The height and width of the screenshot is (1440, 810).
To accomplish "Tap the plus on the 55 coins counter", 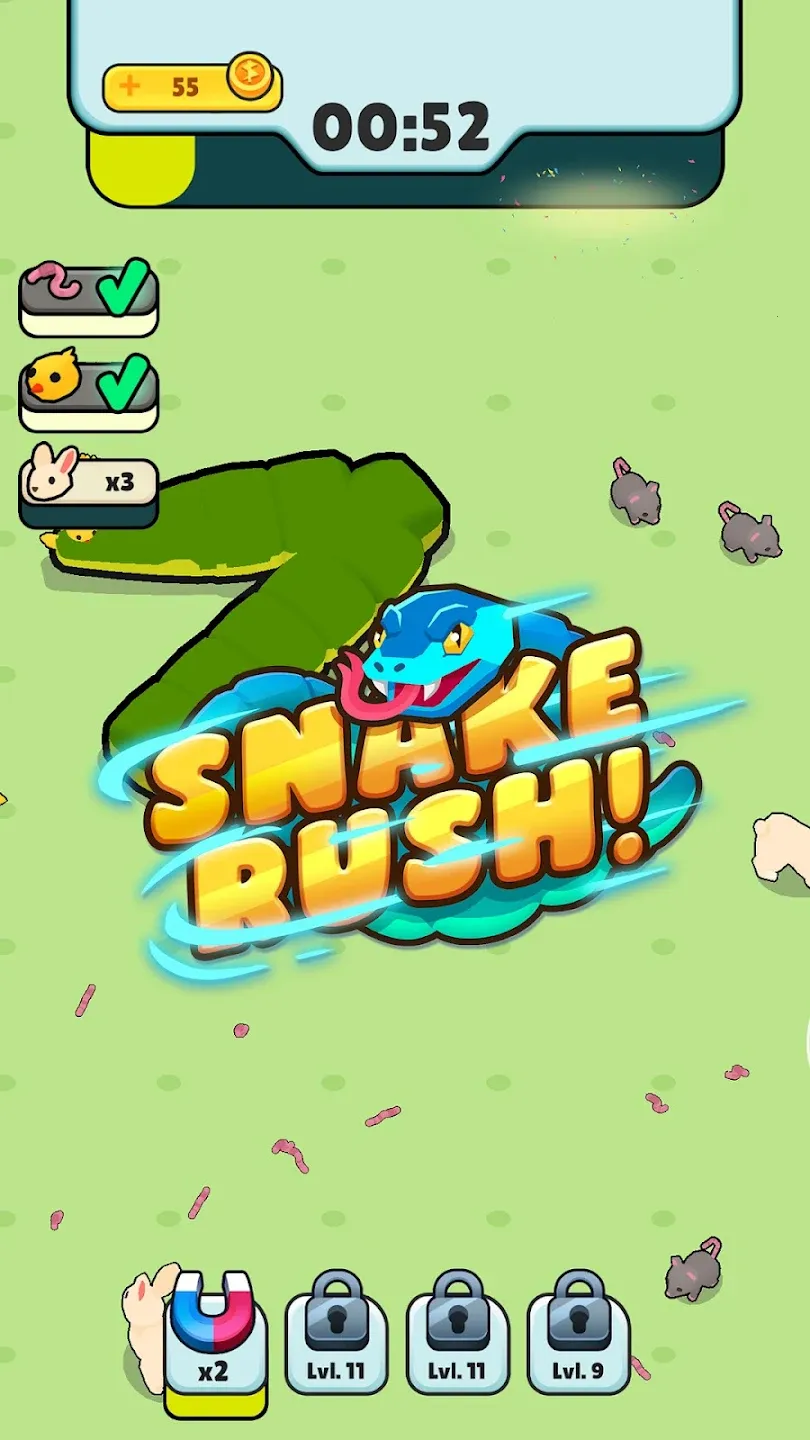I will (130, 86).
